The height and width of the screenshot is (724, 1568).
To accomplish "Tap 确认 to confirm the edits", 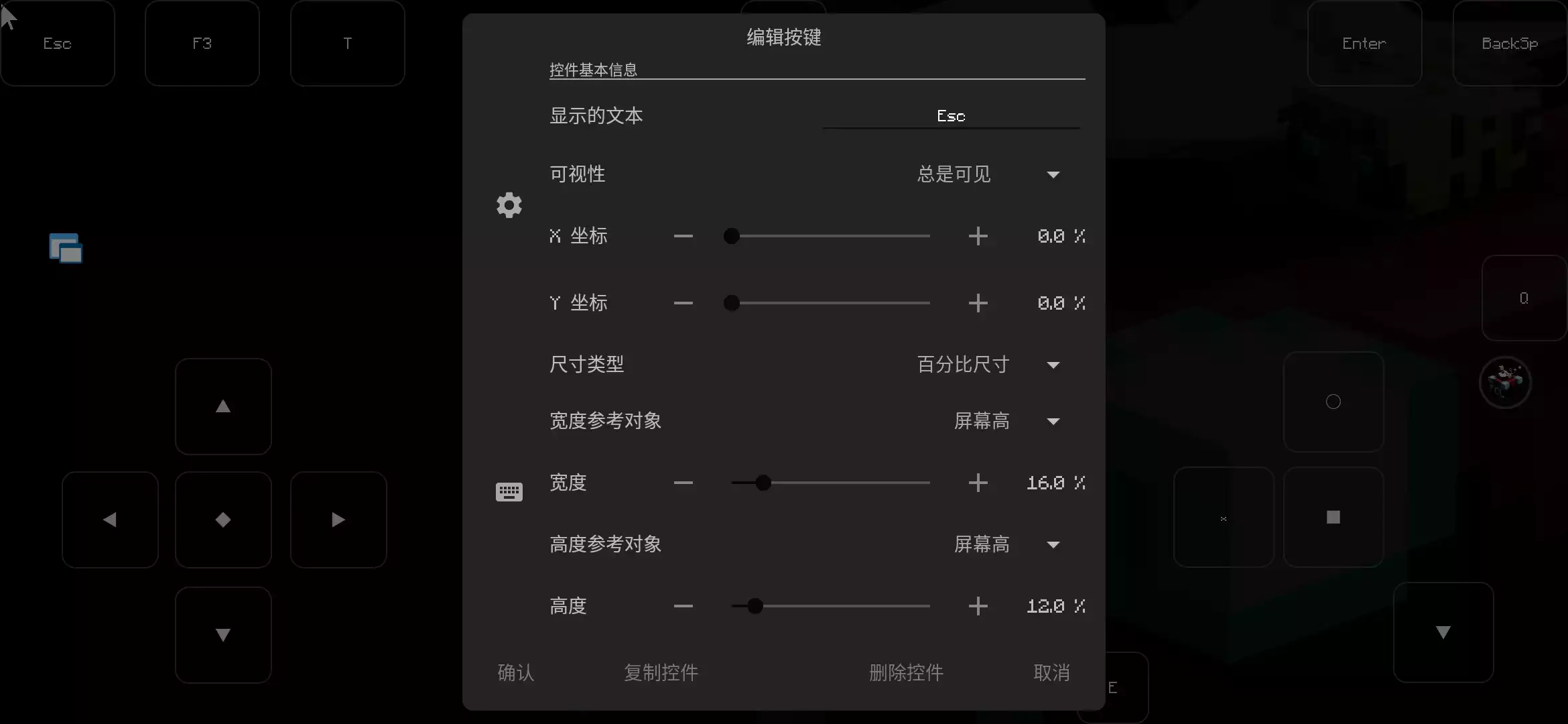I will tap(515, 672).
